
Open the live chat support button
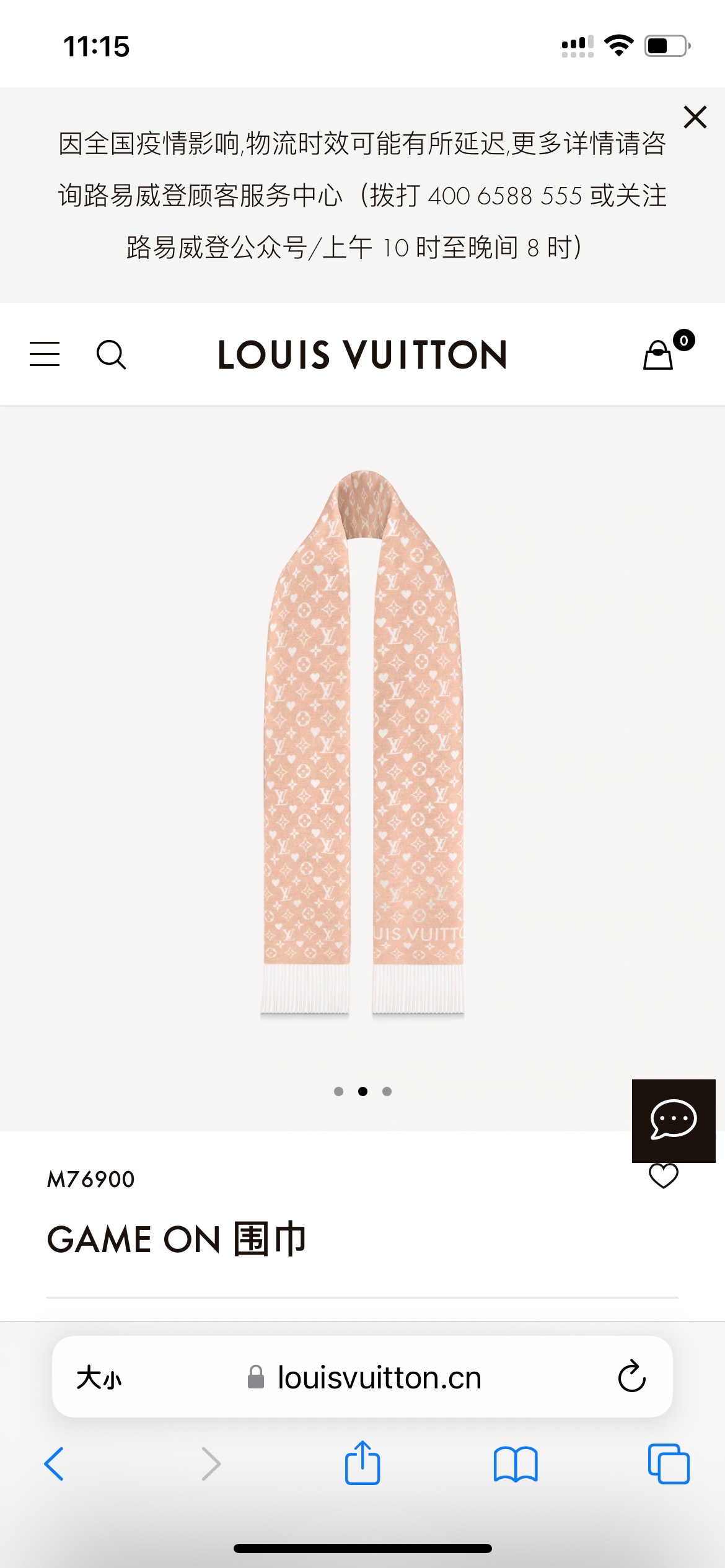coord(674,1120)
